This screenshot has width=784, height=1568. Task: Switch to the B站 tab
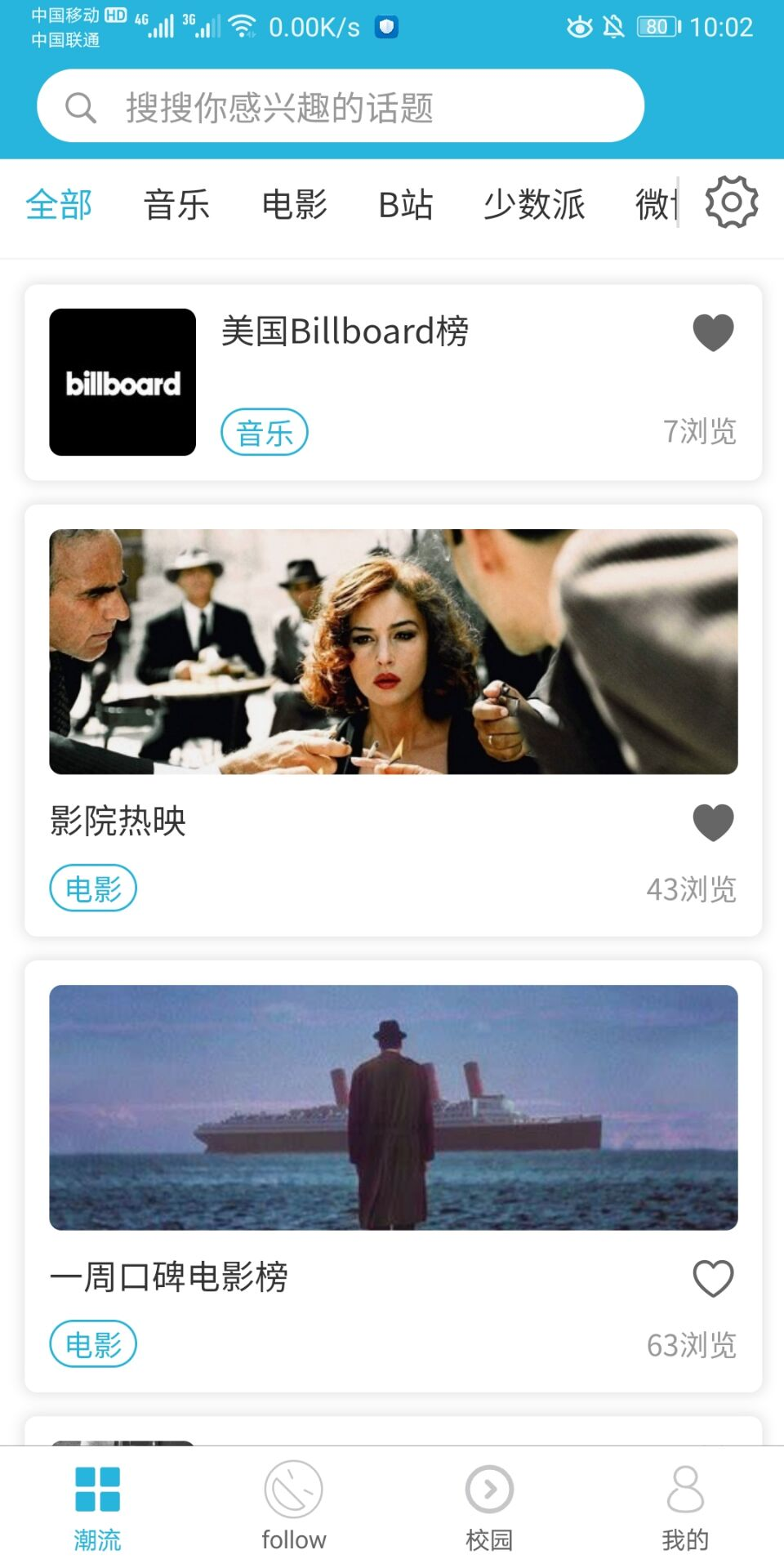(x=405, y=204)
